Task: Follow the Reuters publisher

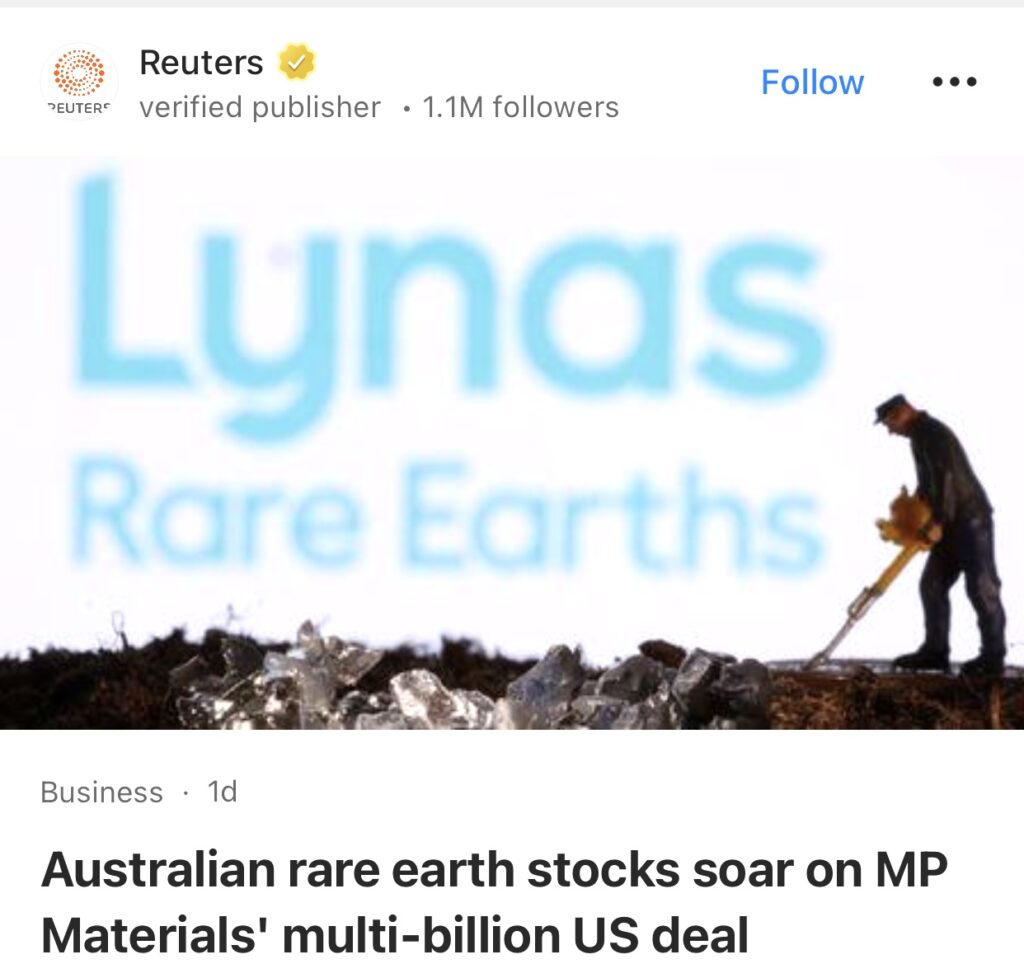Action: tap(812, 82)
